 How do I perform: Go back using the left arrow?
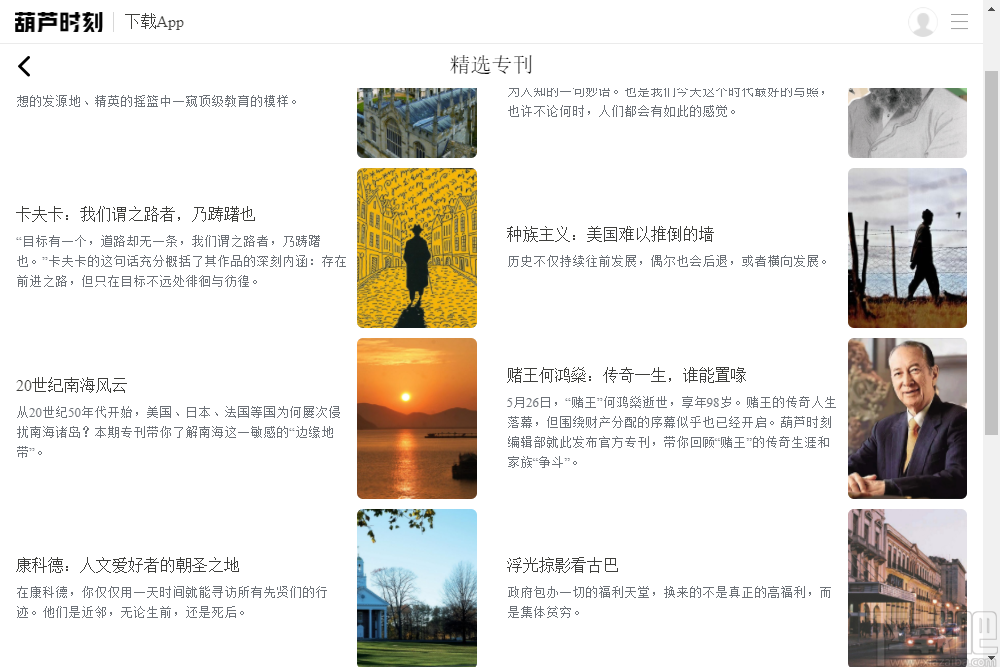[25, 66]
